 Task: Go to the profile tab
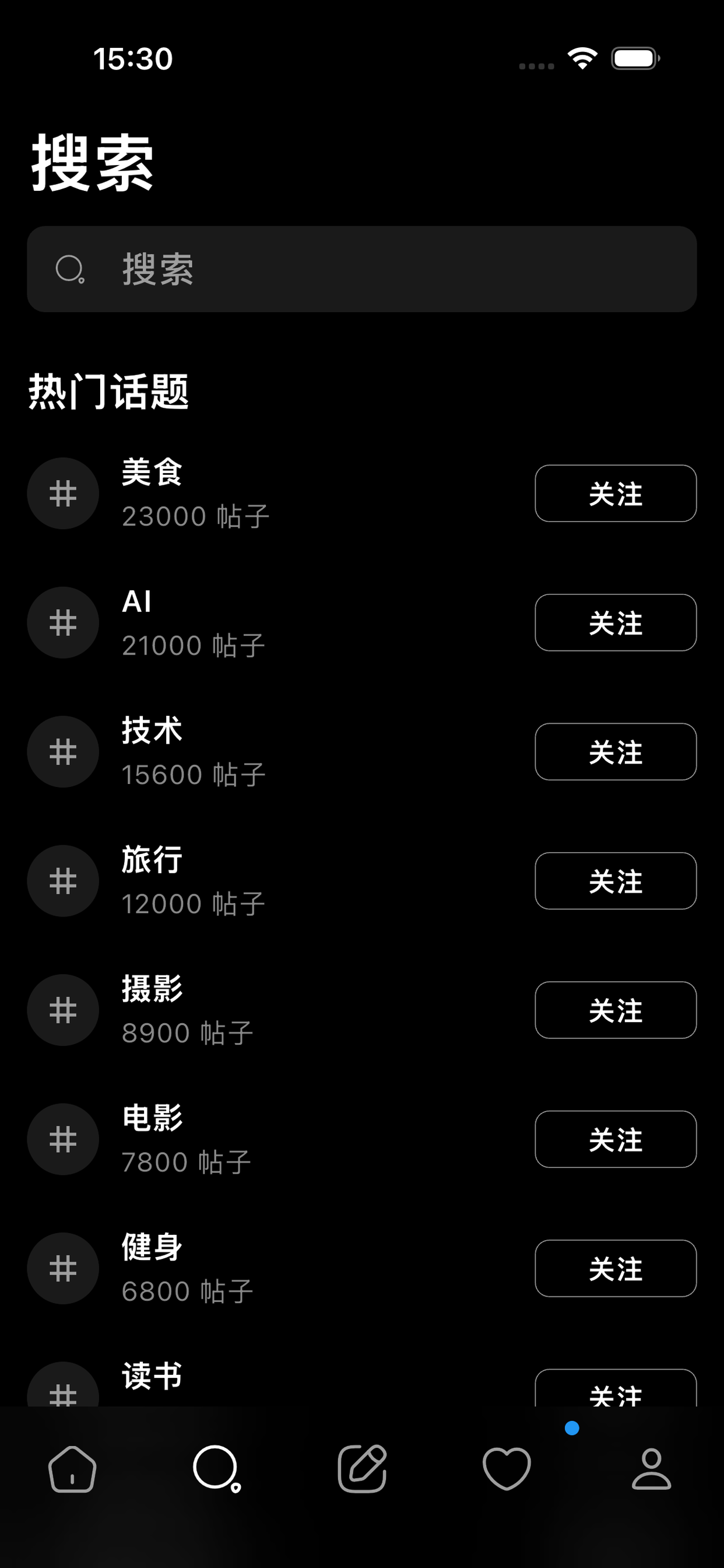(x=652, y=1468)
